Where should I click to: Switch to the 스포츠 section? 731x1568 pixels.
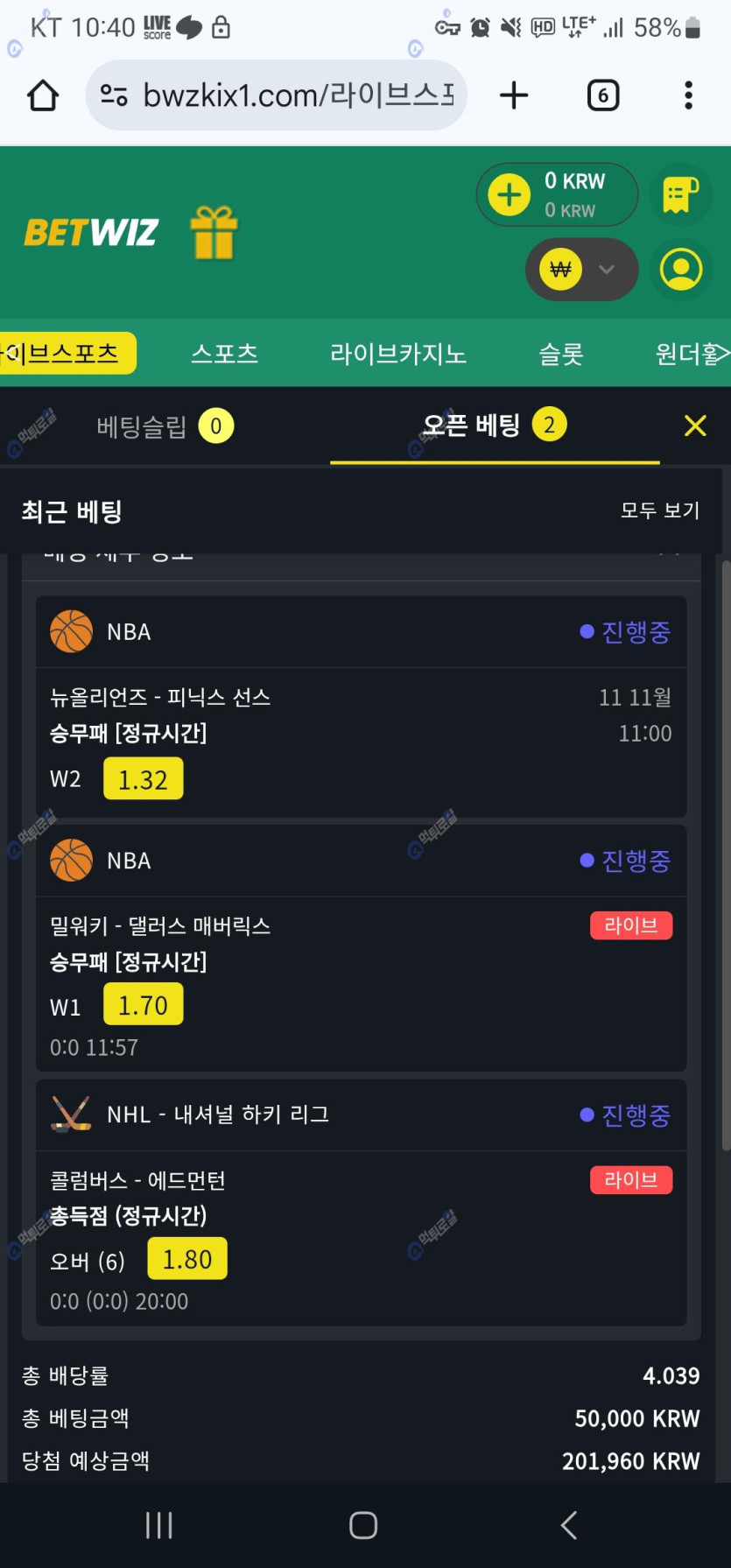point(224,354)
